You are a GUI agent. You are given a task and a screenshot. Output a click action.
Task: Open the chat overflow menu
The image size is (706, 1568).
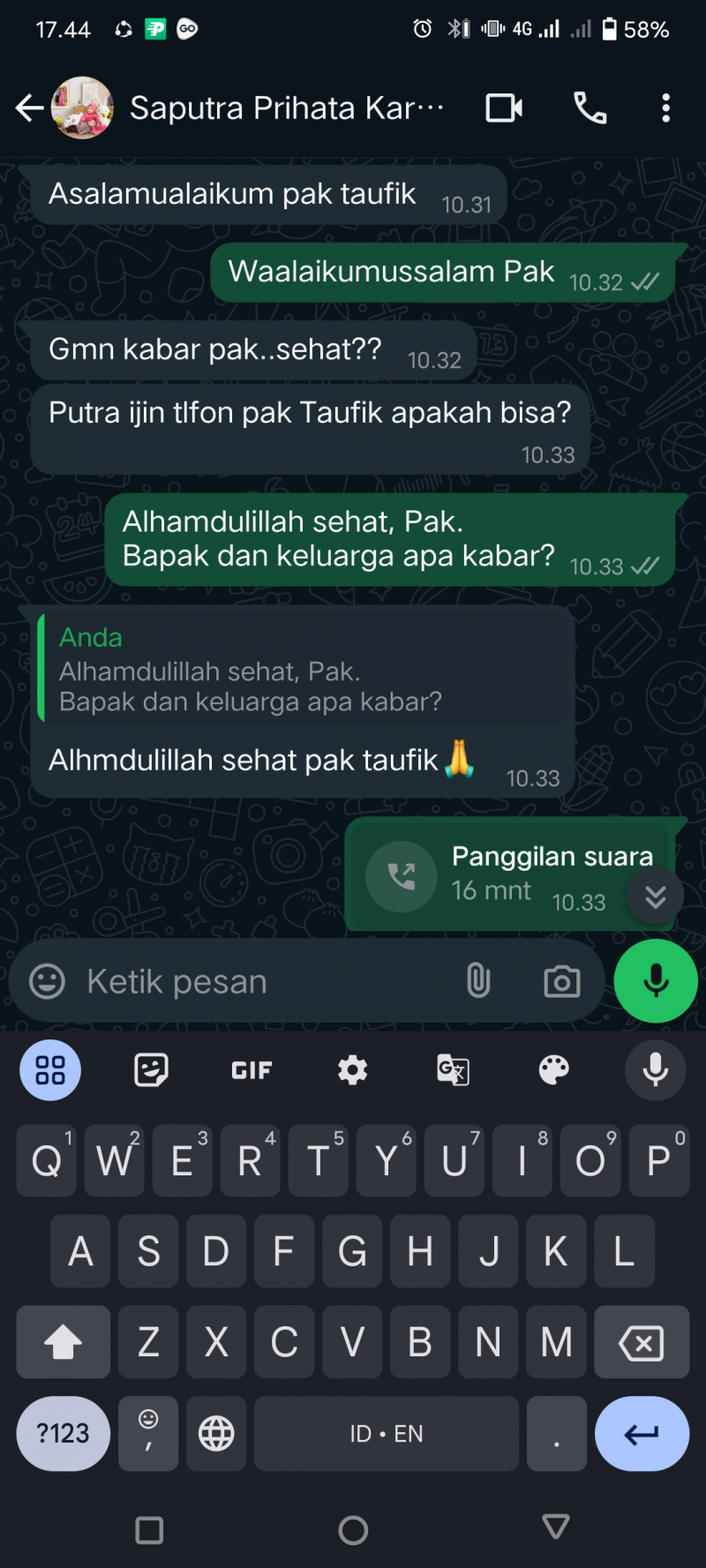click(665, 108)
